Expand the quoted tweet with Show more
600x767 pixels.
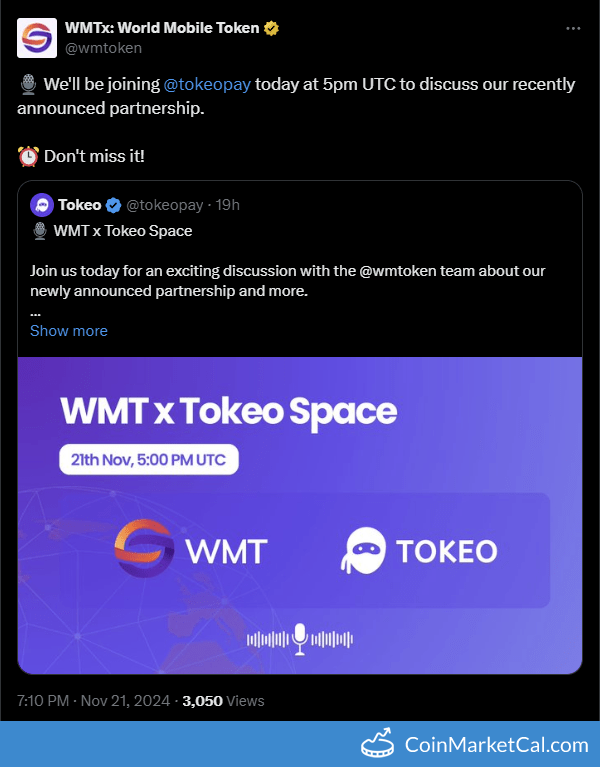(69, 331)
